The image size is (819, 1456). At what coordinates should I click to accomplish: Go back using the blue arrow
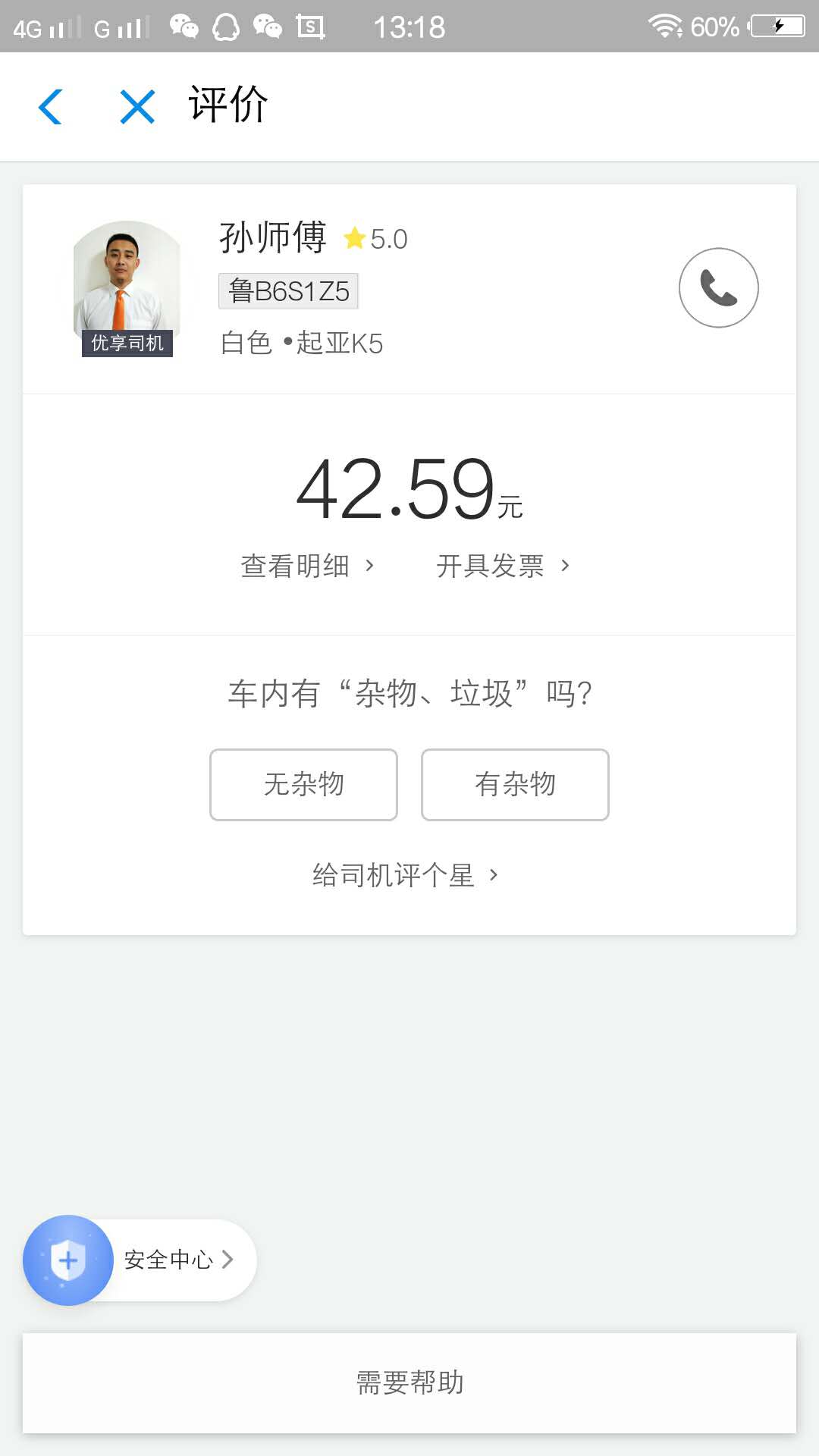(x=51, y=106)
